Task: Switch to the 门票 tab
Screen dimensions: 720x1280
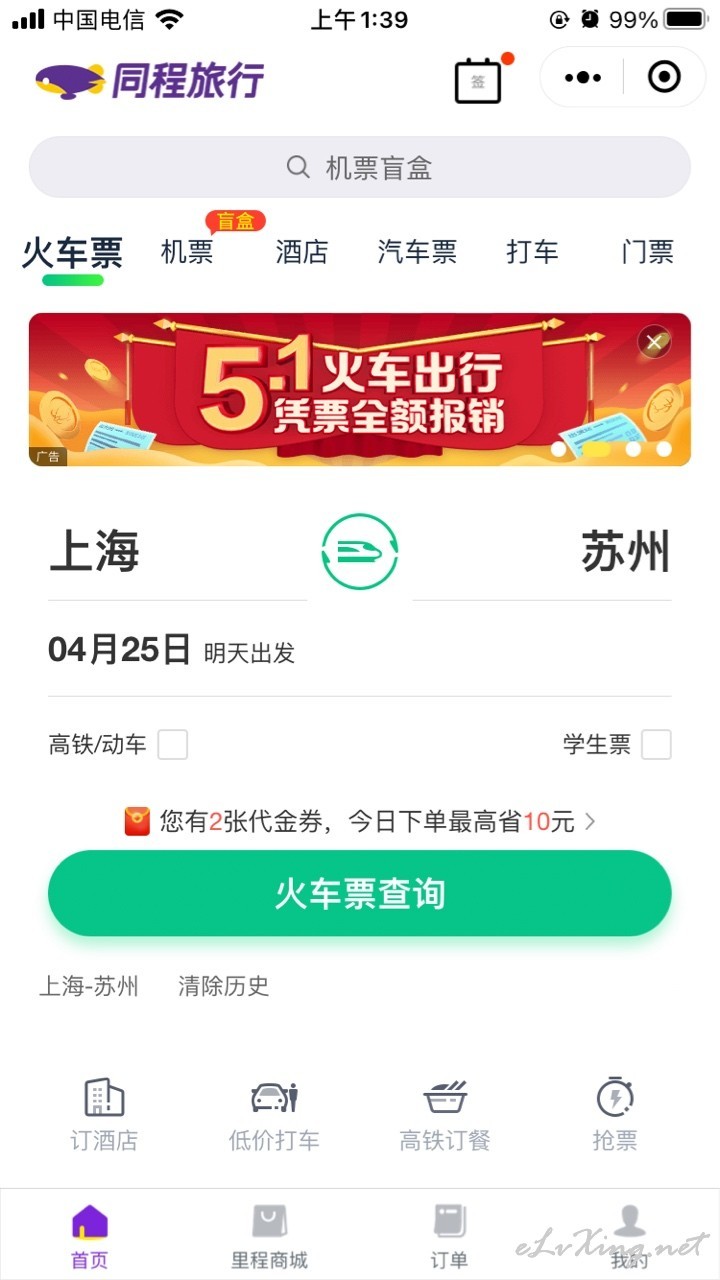Action: [647, 252]
